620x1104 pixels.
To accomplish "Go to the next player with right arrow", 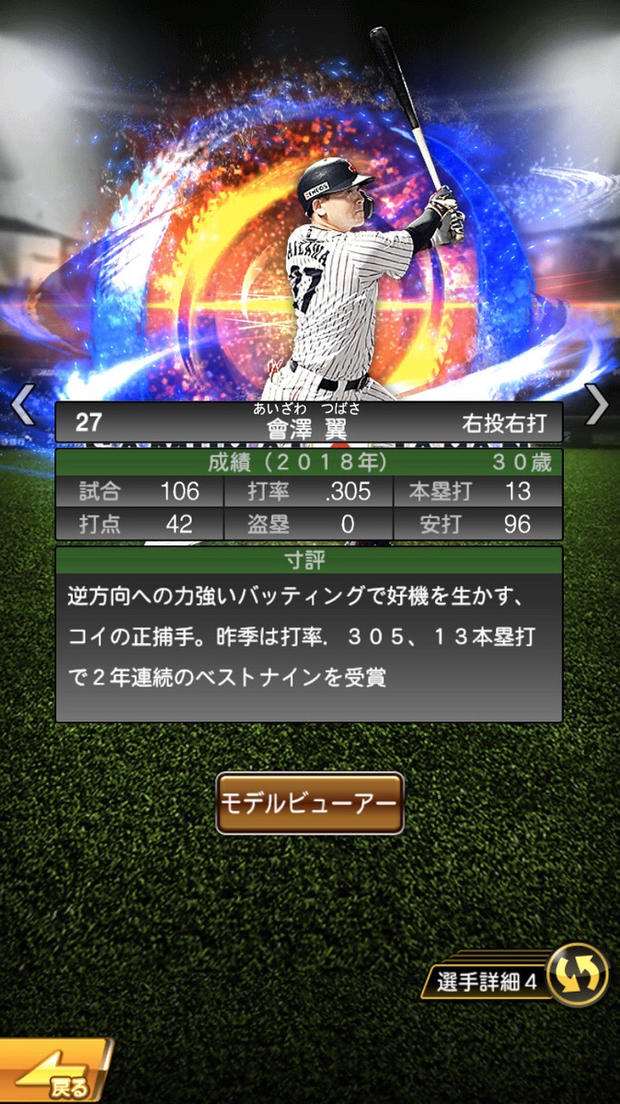I will [x=596, y=405].
